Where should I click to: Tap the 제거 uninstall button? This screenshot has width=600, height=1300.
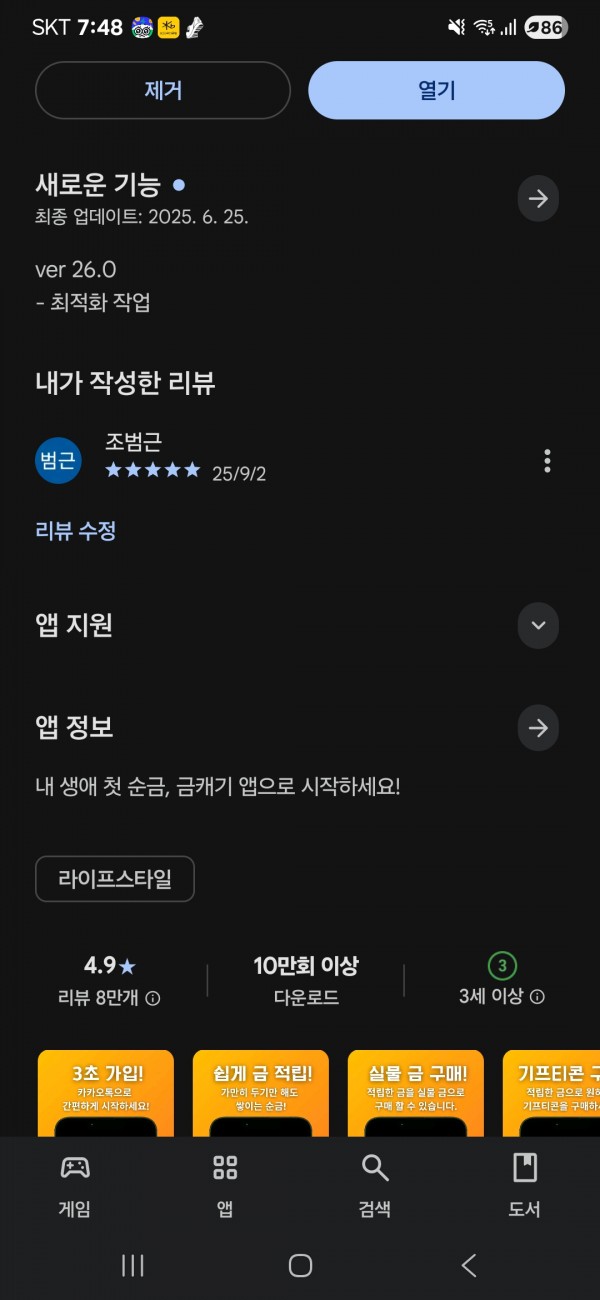(163, 90)
